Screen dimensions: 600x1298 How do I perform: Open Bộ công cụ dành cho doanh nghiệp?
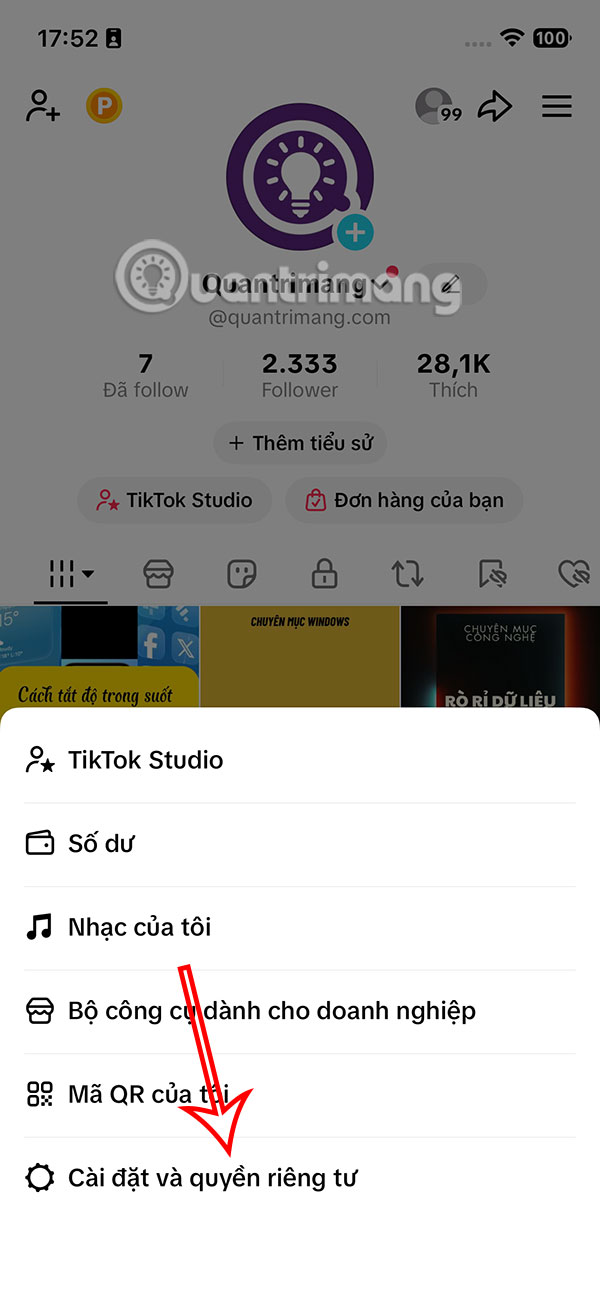(x=271, y=1011)
